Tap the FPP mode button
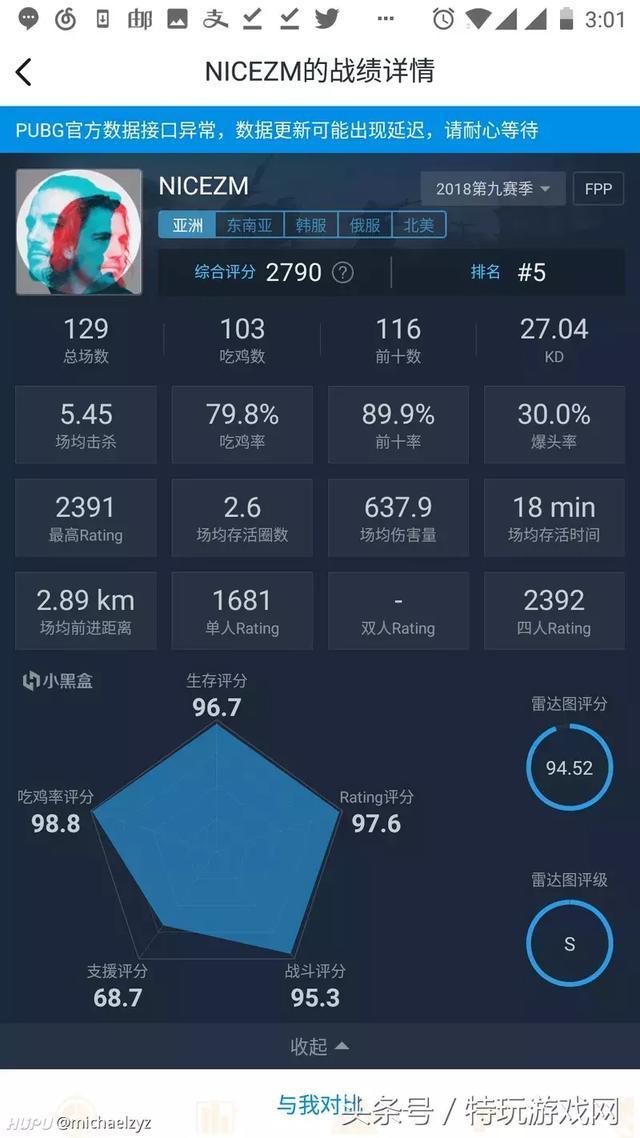 [598, 188]
